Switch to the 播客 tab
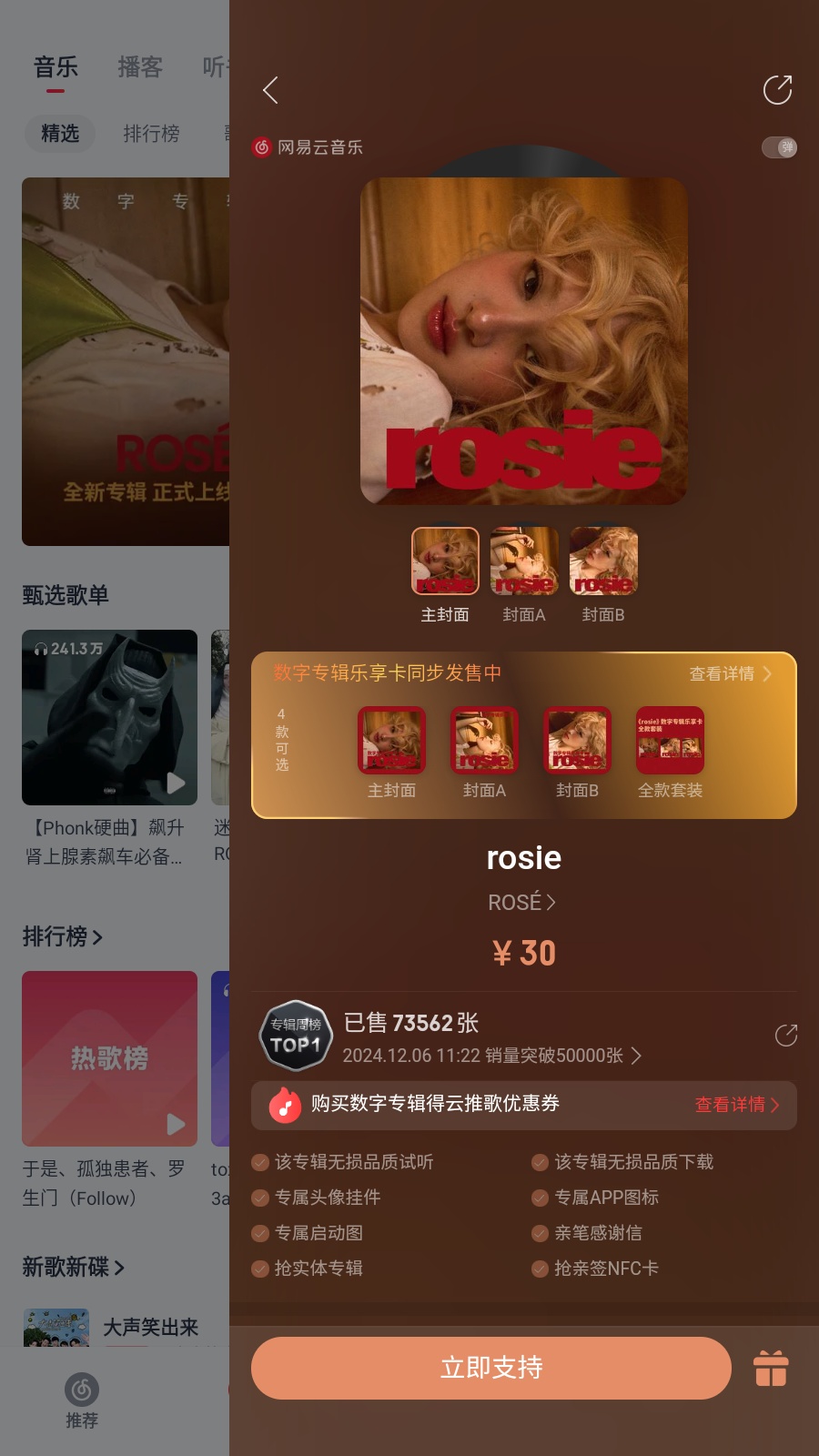Screen dimensions: 819x1456 tap(140, 67)
